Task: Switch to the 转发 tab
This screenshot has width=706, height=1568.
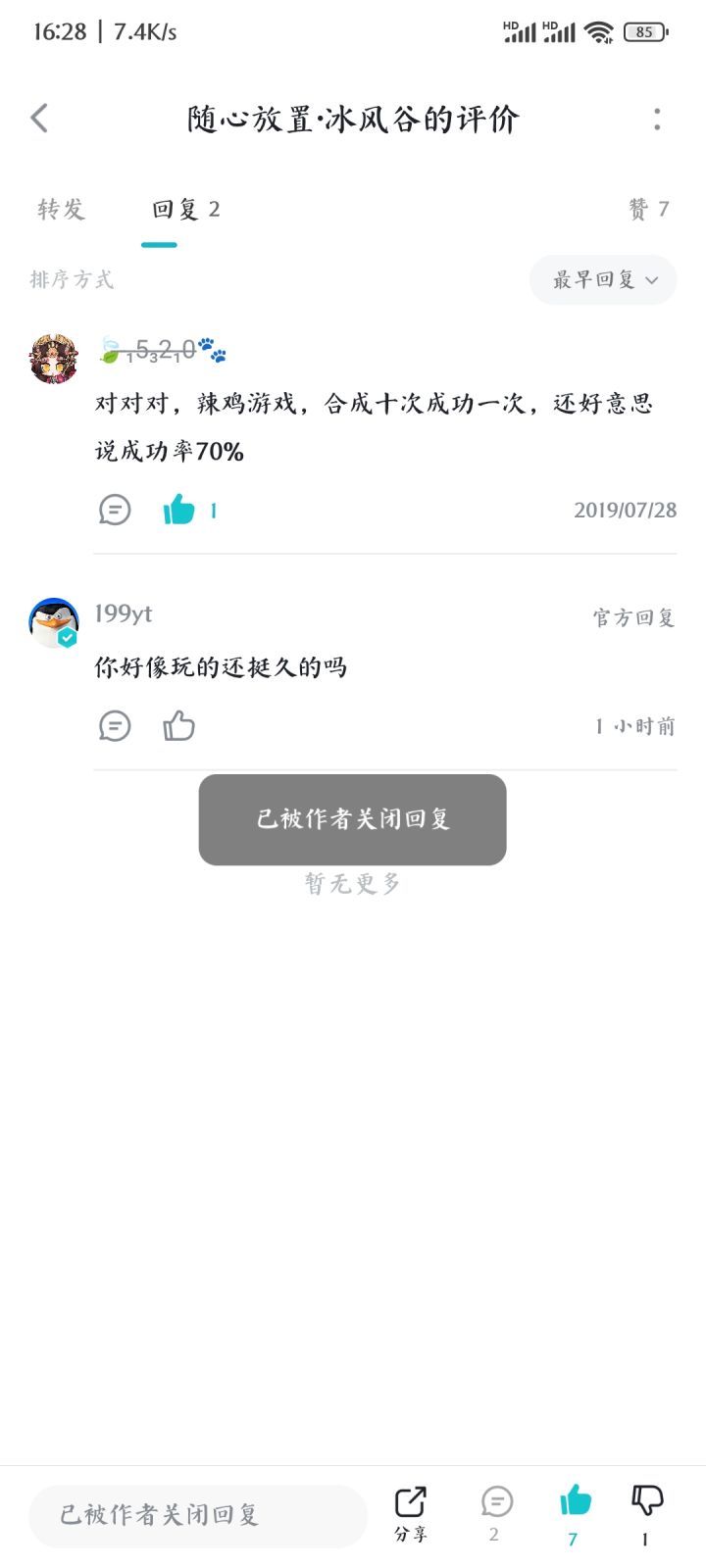Action: (x=59, y=209)
